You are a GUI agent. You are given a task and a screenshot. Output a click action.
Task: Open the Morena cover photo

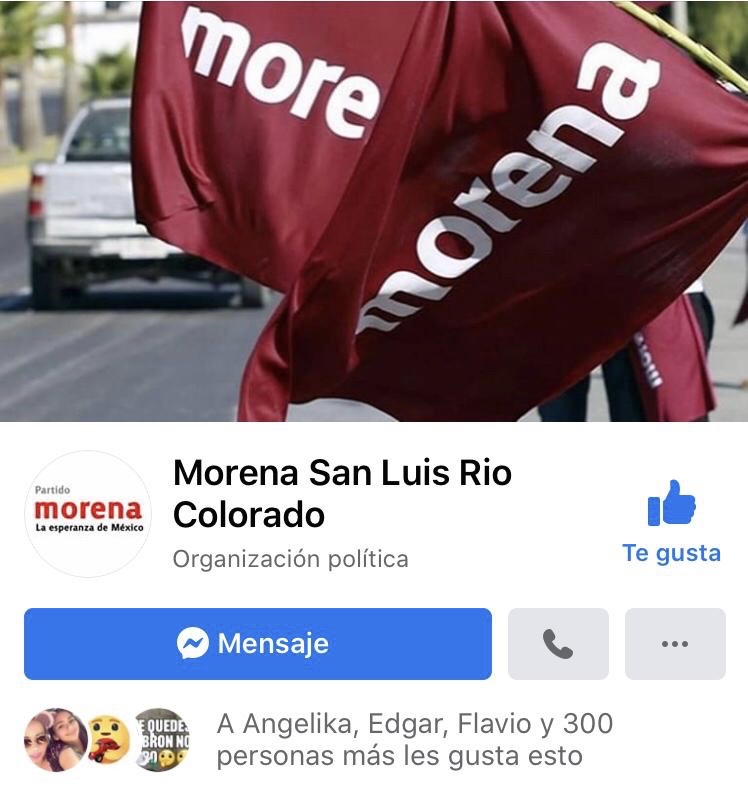374,210
